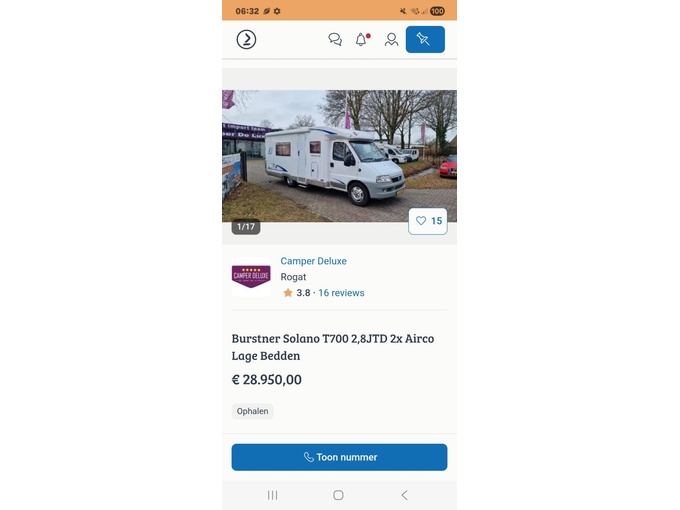Tap the blue place-ad button
Screen dimensions: 680x510
click(425, 40)
